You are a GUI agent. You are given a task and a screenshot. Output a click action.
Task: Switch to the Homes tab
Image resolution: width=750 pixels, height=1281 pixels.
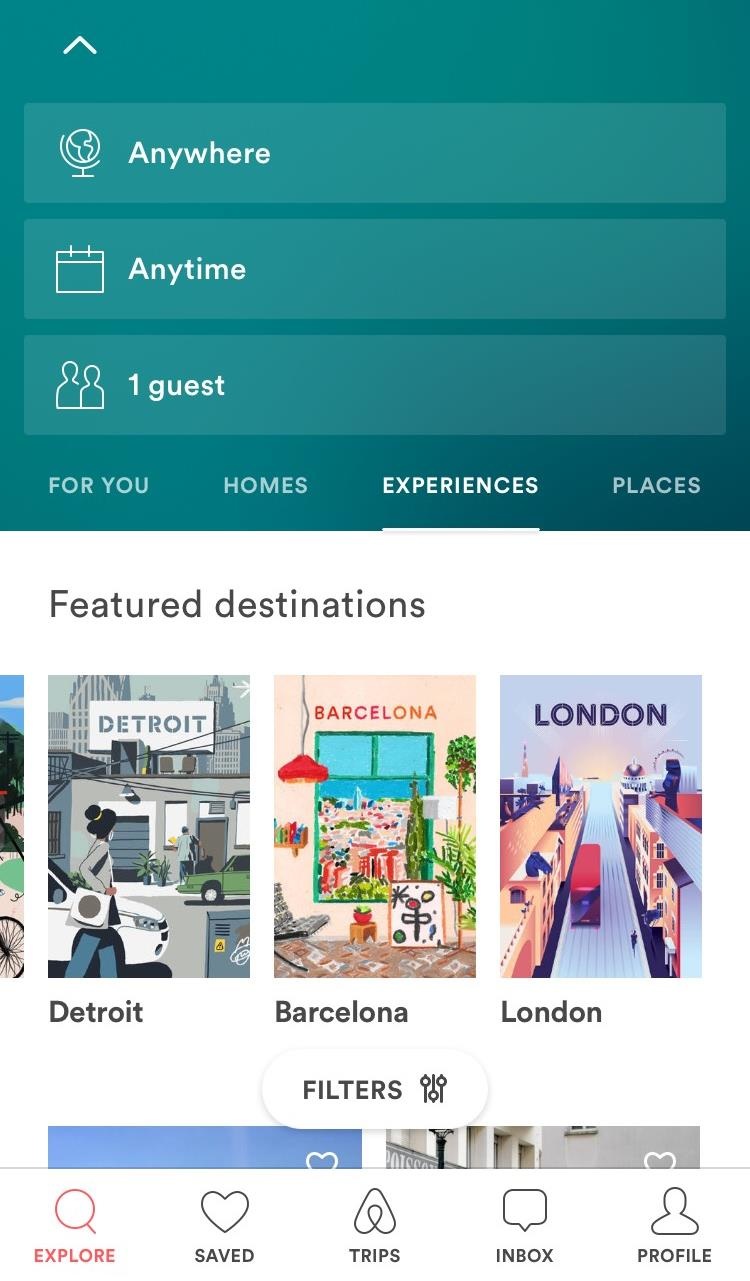(266, 486)
